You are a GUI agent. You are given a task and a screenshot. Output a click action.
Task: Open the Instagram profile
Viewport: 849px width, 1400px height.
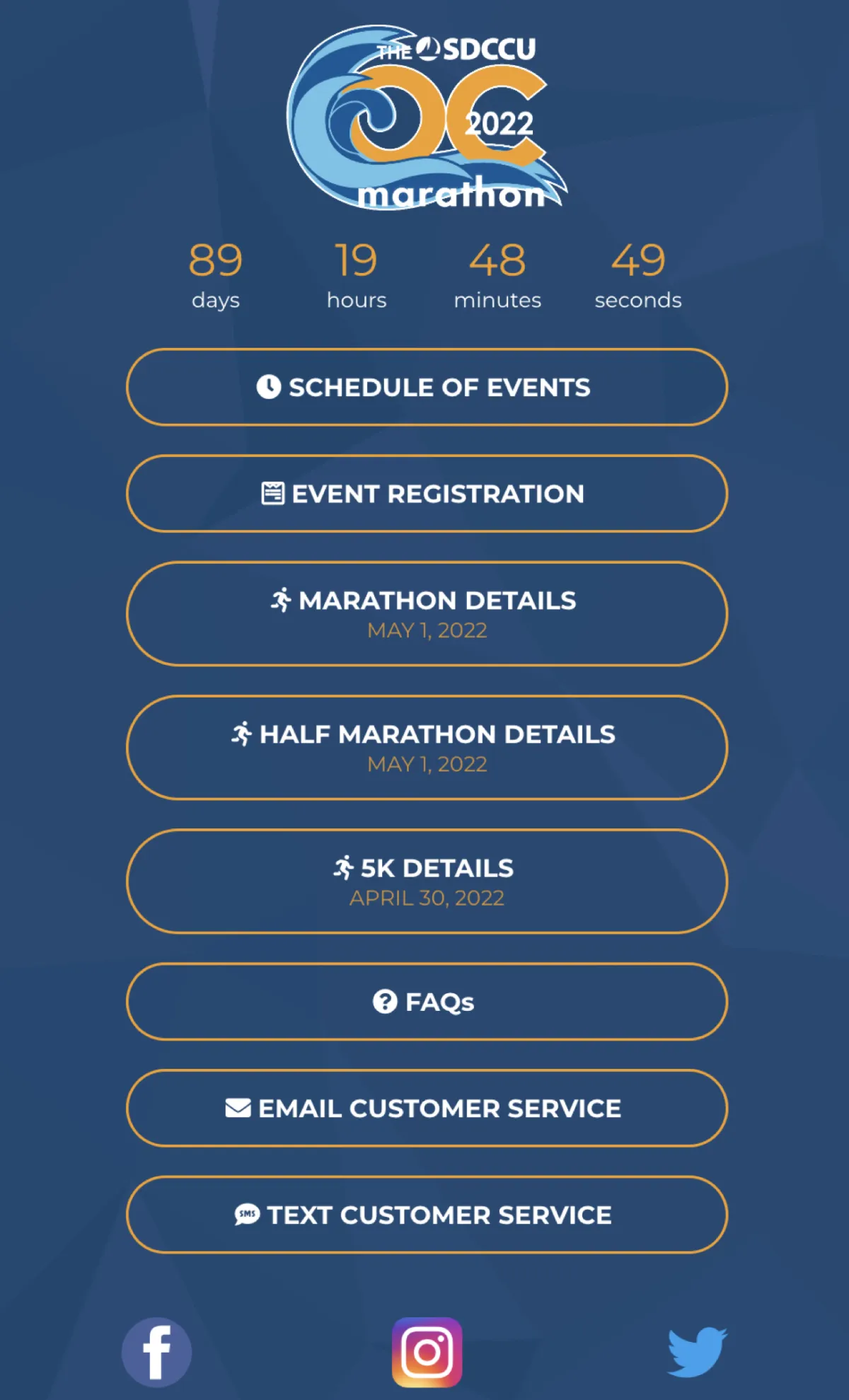(427, 1352)
